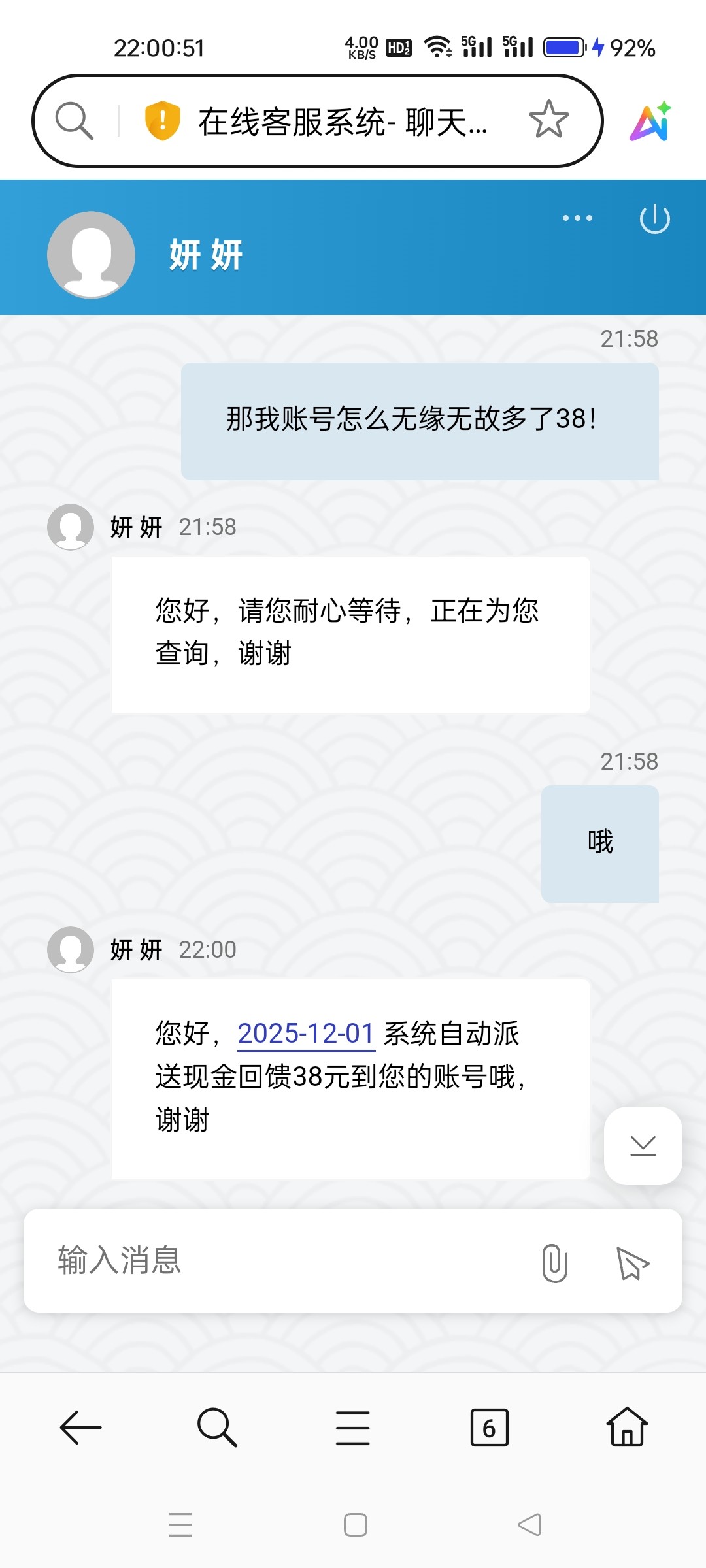Open recent apps from the system bar
The height and width of the screenshot is (1568, 706).
coord(180,1525)
